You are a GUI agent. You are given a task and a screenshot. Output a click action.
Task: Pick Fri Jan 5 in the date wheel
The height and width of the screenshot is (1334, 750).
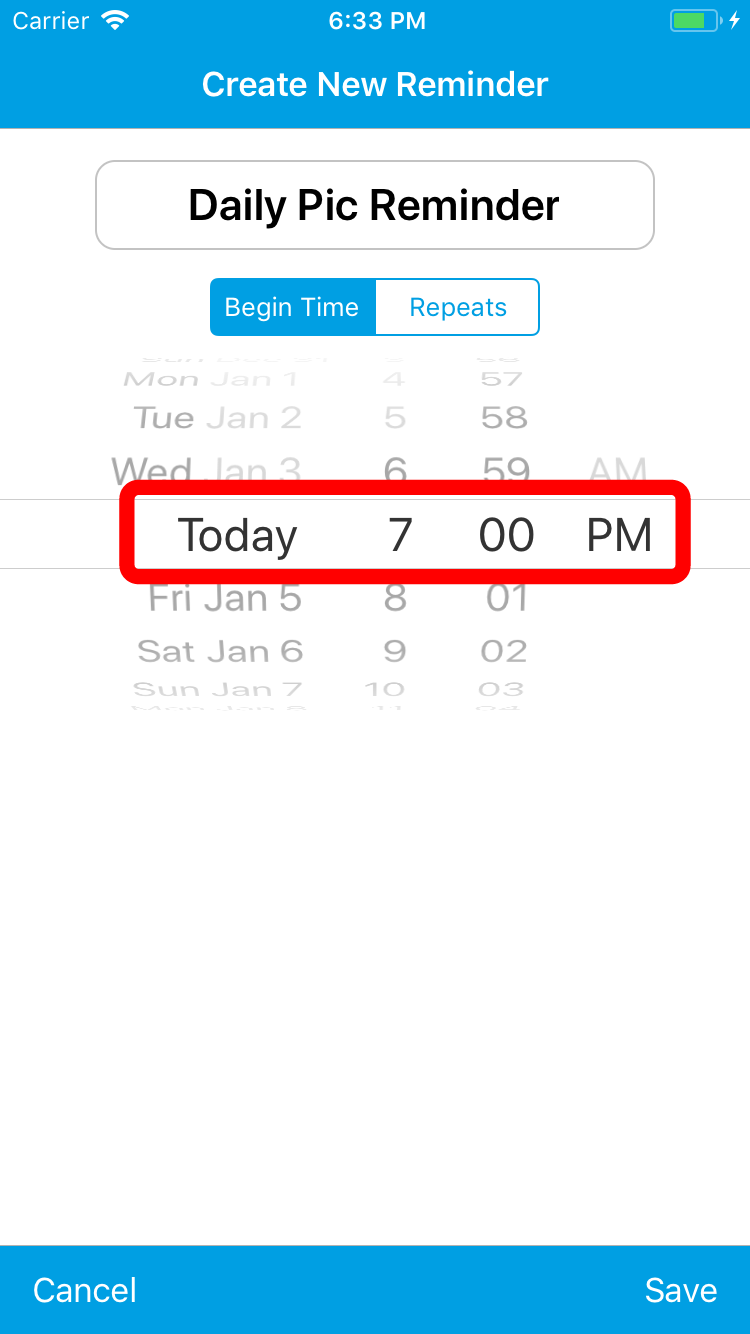(225, 598)
